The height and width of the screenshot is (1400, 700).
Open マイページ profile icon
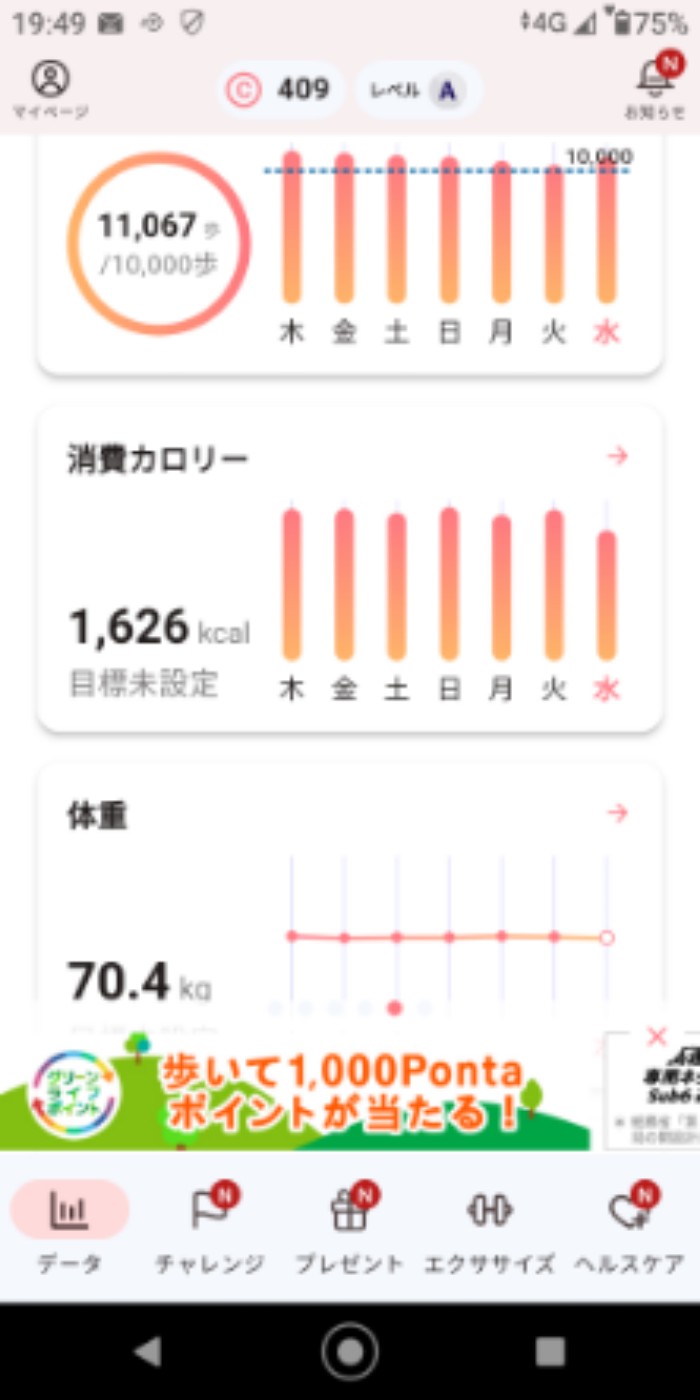(50, 88)
